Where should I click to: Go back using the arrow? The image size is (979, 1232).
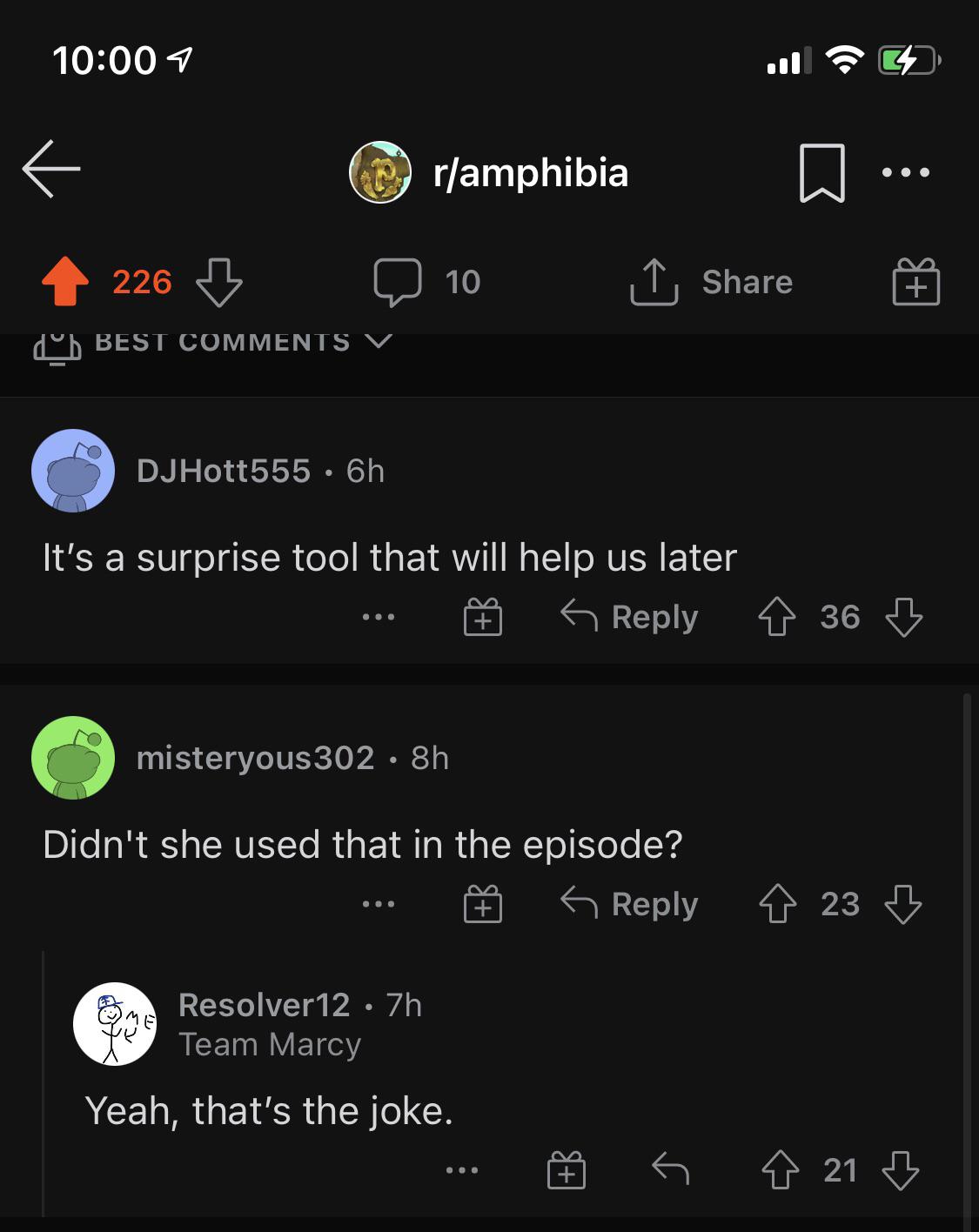[x=51, y=169]
